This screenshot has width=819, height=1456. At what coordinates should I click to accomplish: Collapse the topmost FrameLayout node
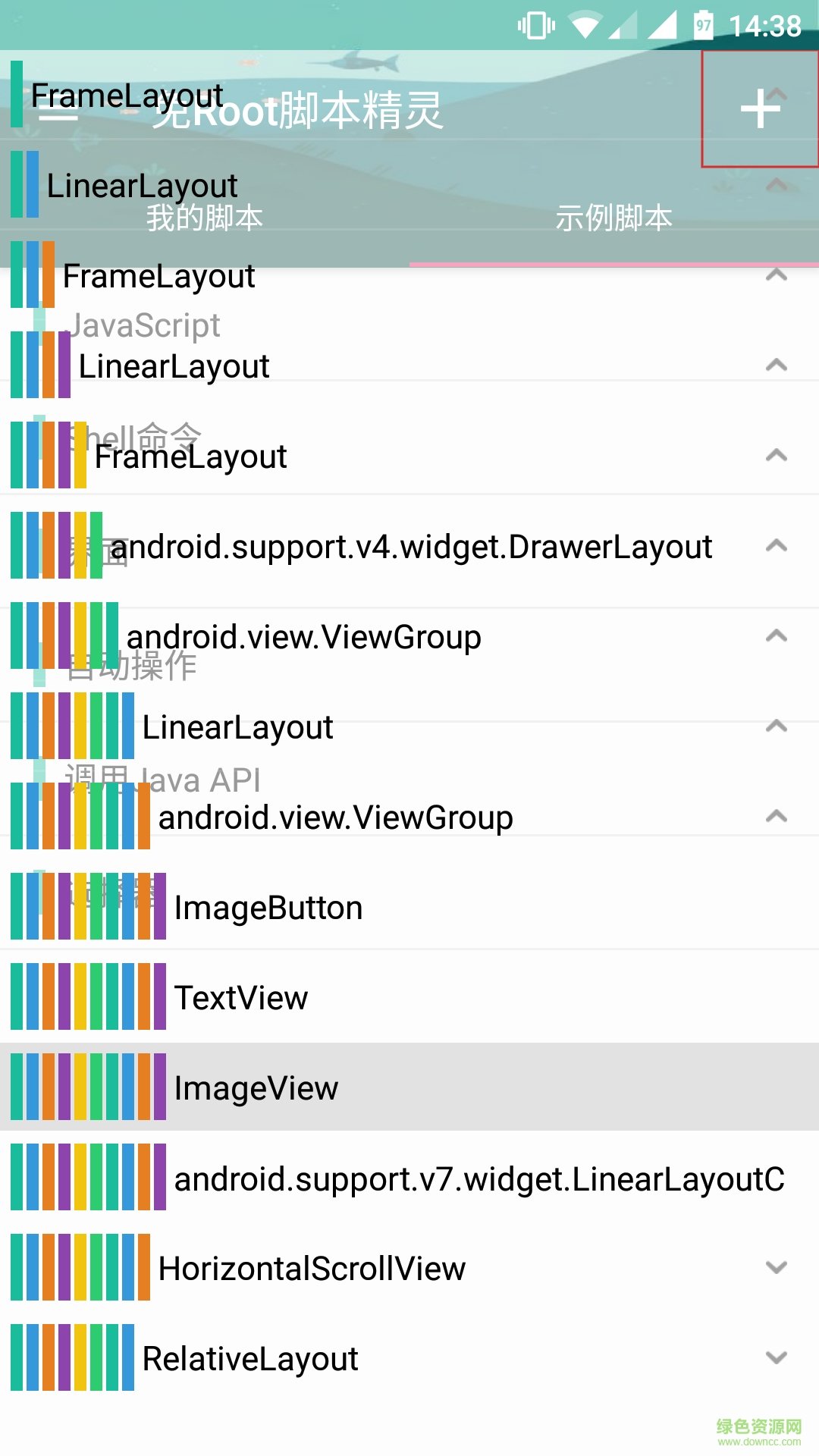pyautogui.click(x=775, y=277)
